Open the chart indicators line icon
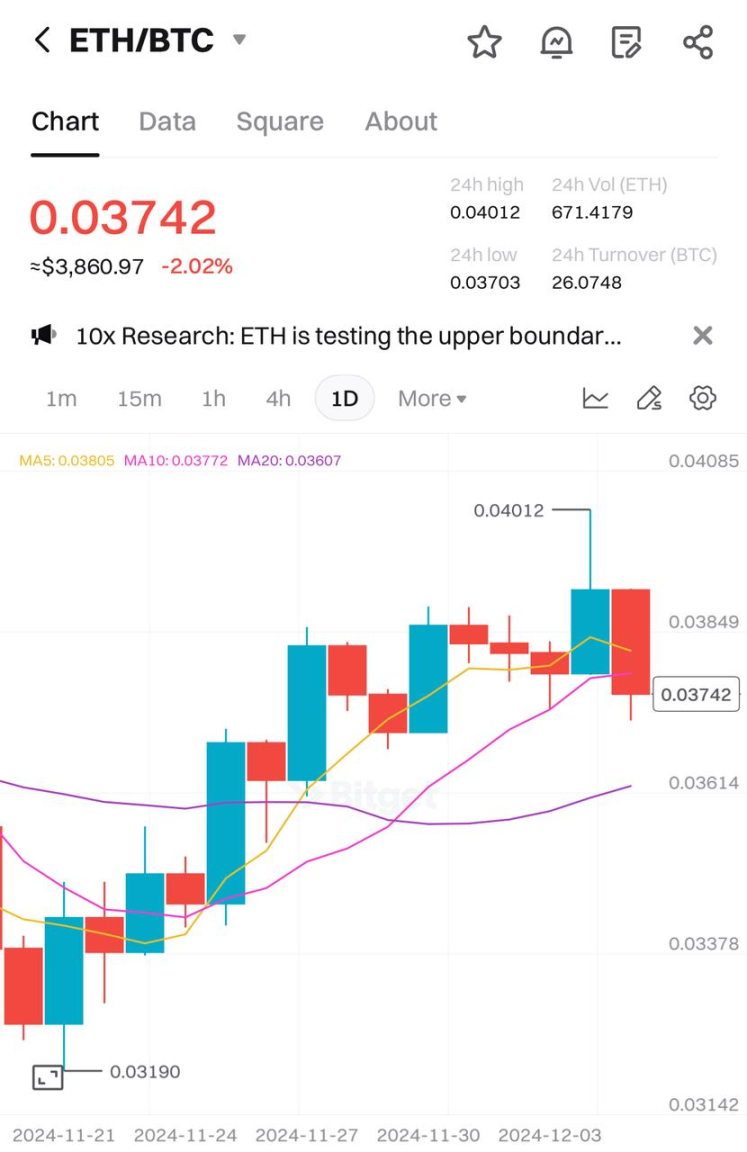The width and height of the screenshot is (747, 1152). [595, 399]
